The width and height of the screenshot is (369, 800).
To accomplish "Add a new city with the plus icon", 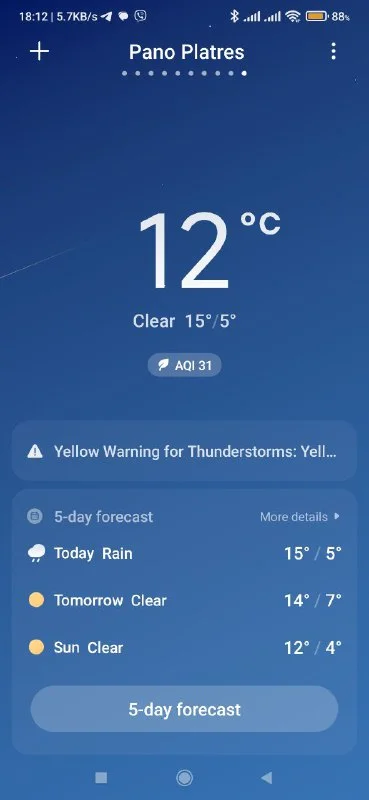I will pyautogui.click(x=39, y=52).
